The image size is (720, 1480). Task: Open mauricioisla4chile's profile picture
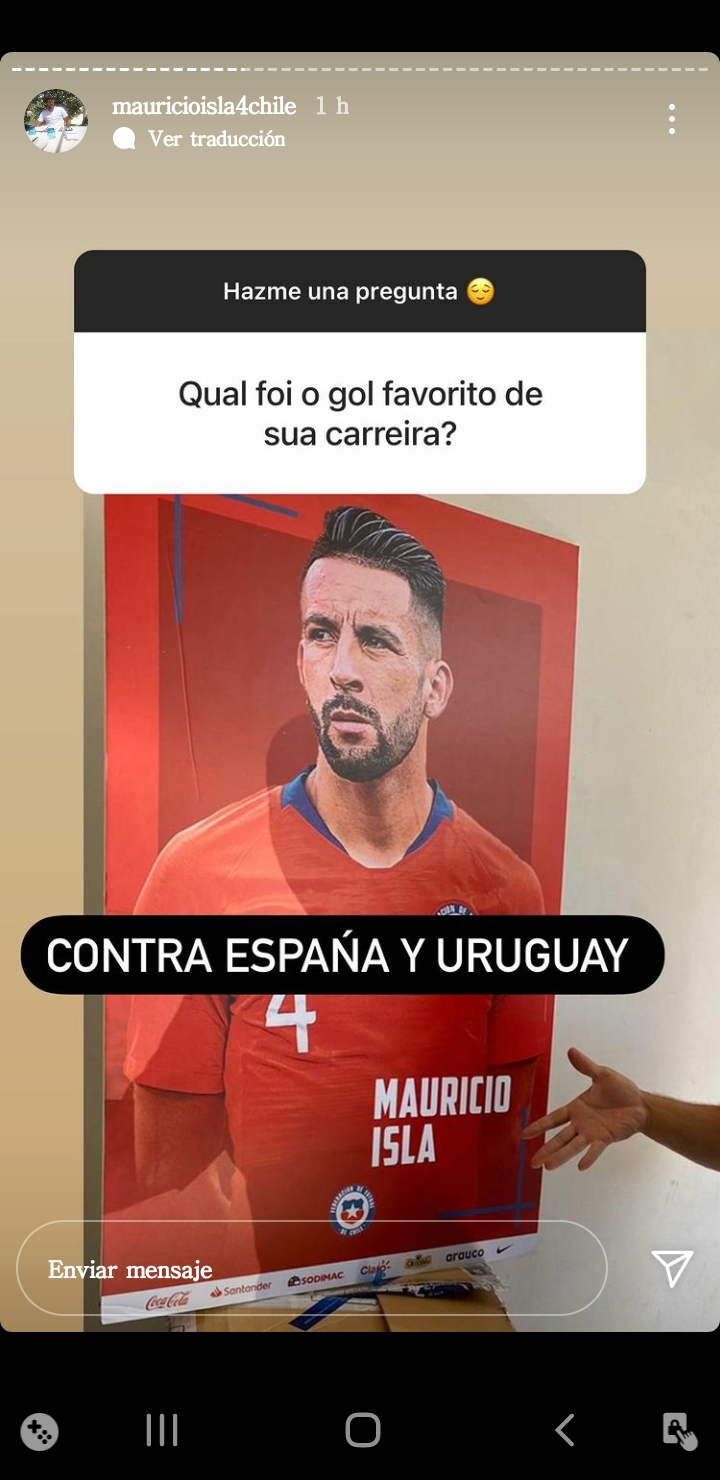coord(56,121)
